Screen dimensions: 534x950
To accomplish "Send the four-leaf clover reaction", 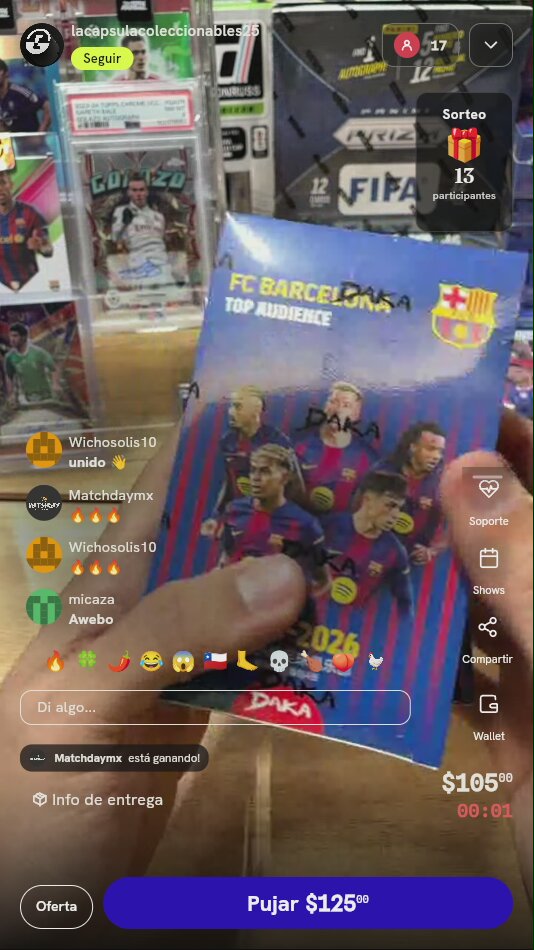I will (x=87, y=661).
